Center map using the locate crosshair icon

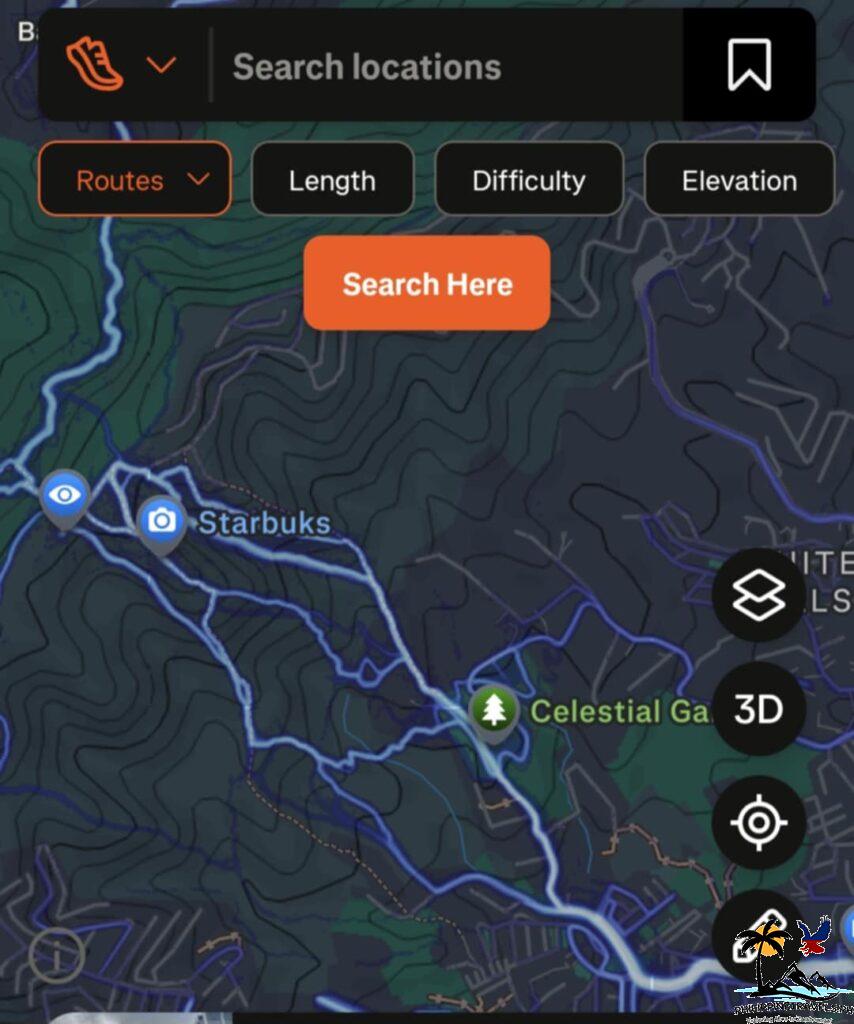tap(757, 822)
